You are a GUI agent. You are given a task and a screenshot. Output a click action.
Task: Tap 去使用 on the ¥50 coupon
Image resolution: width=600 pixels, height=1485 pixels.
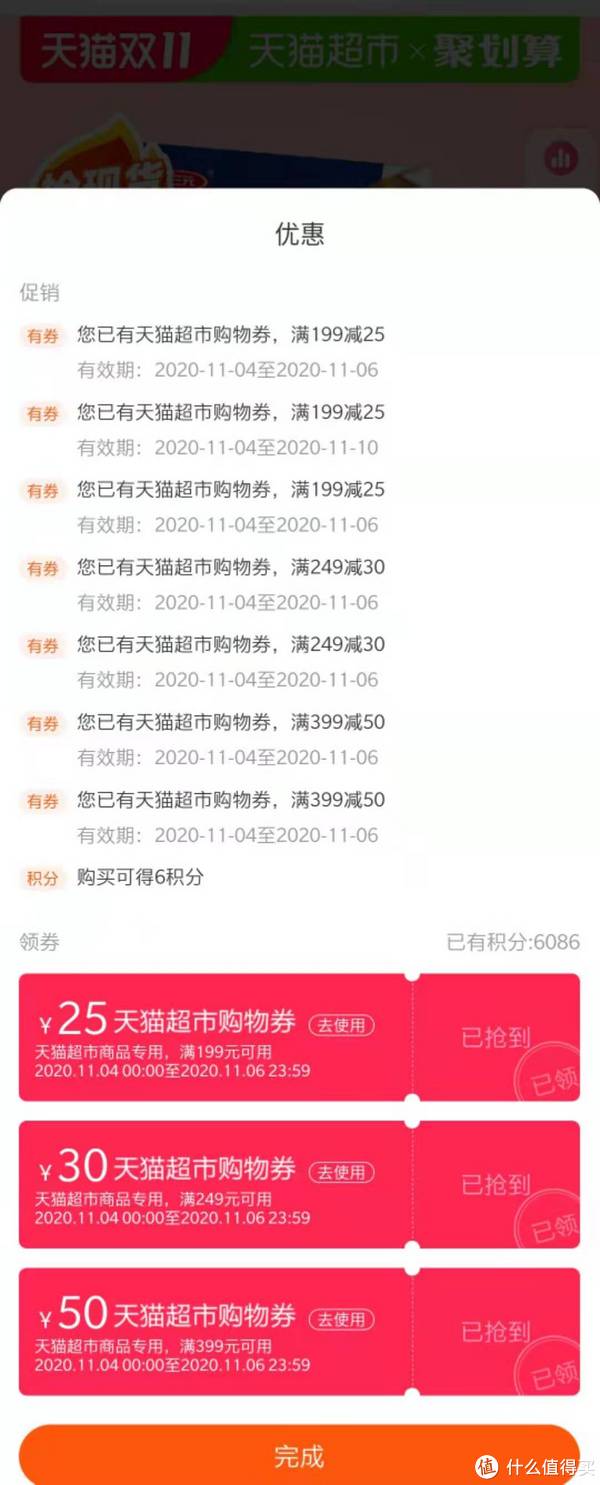pos(342,1319)
